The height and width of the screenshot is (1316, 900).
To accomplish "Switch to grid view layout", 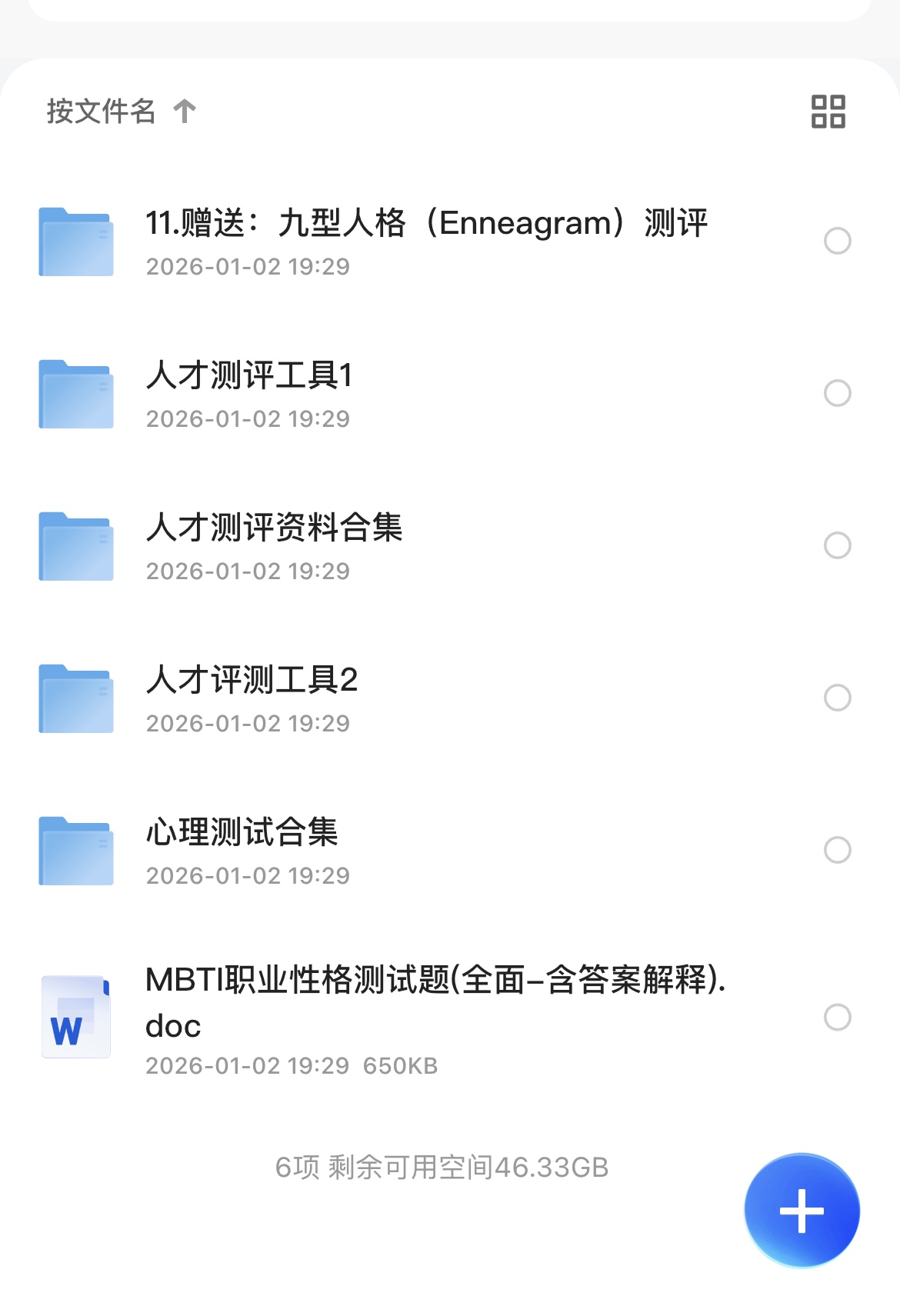I will [x=828, y=112].
